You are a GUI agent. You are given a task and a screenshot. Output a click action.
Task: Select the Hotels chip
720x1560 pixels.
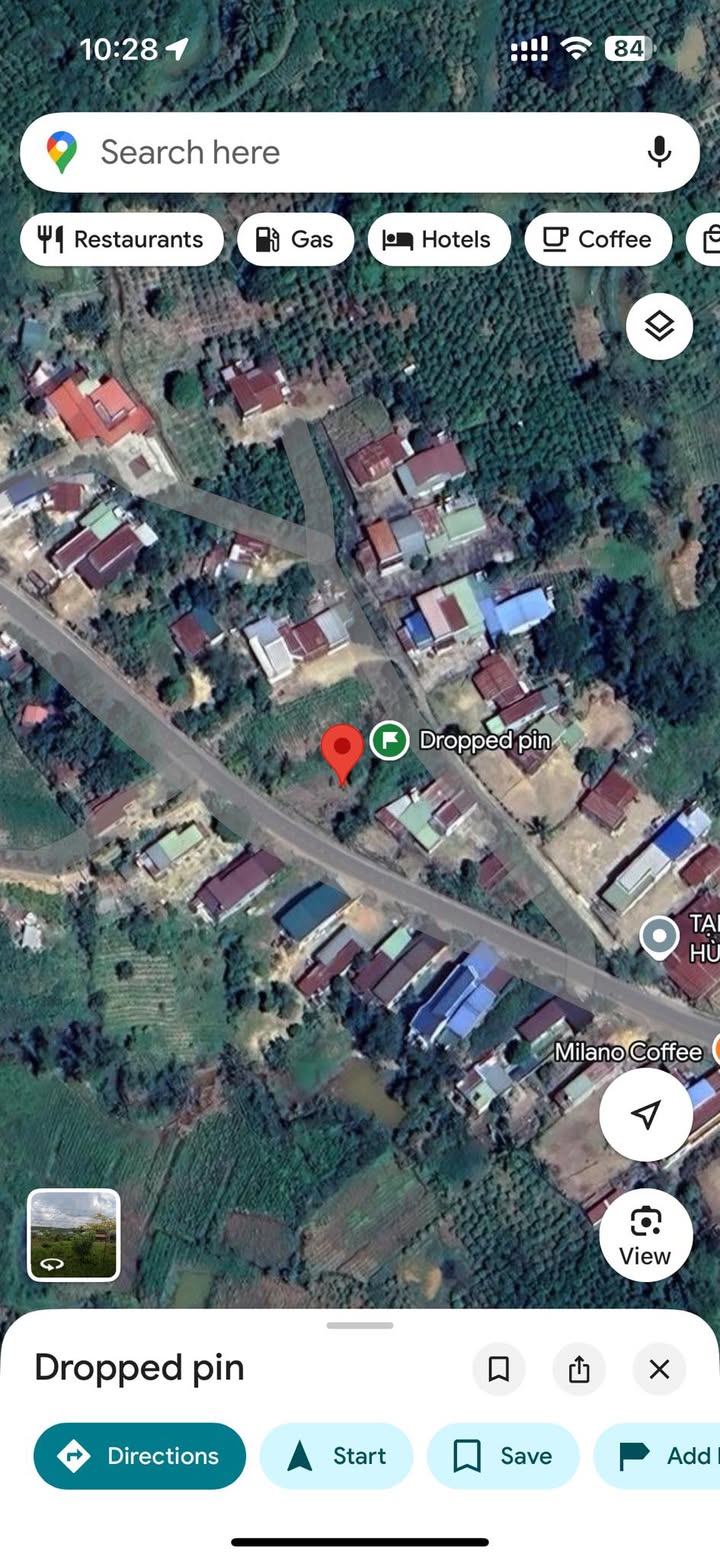point(438,240)
